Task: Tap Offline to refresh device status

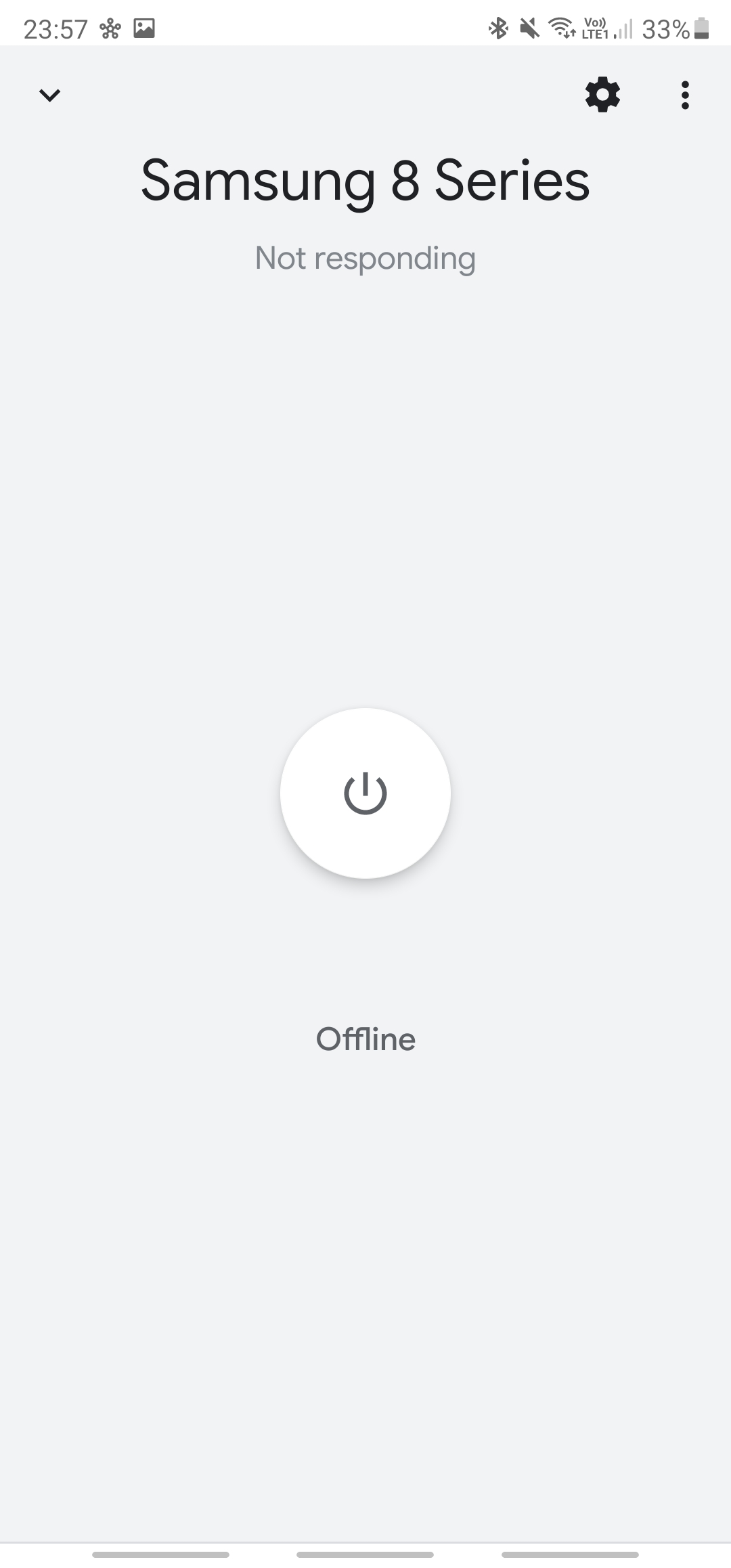Action: pos(365,1038)
